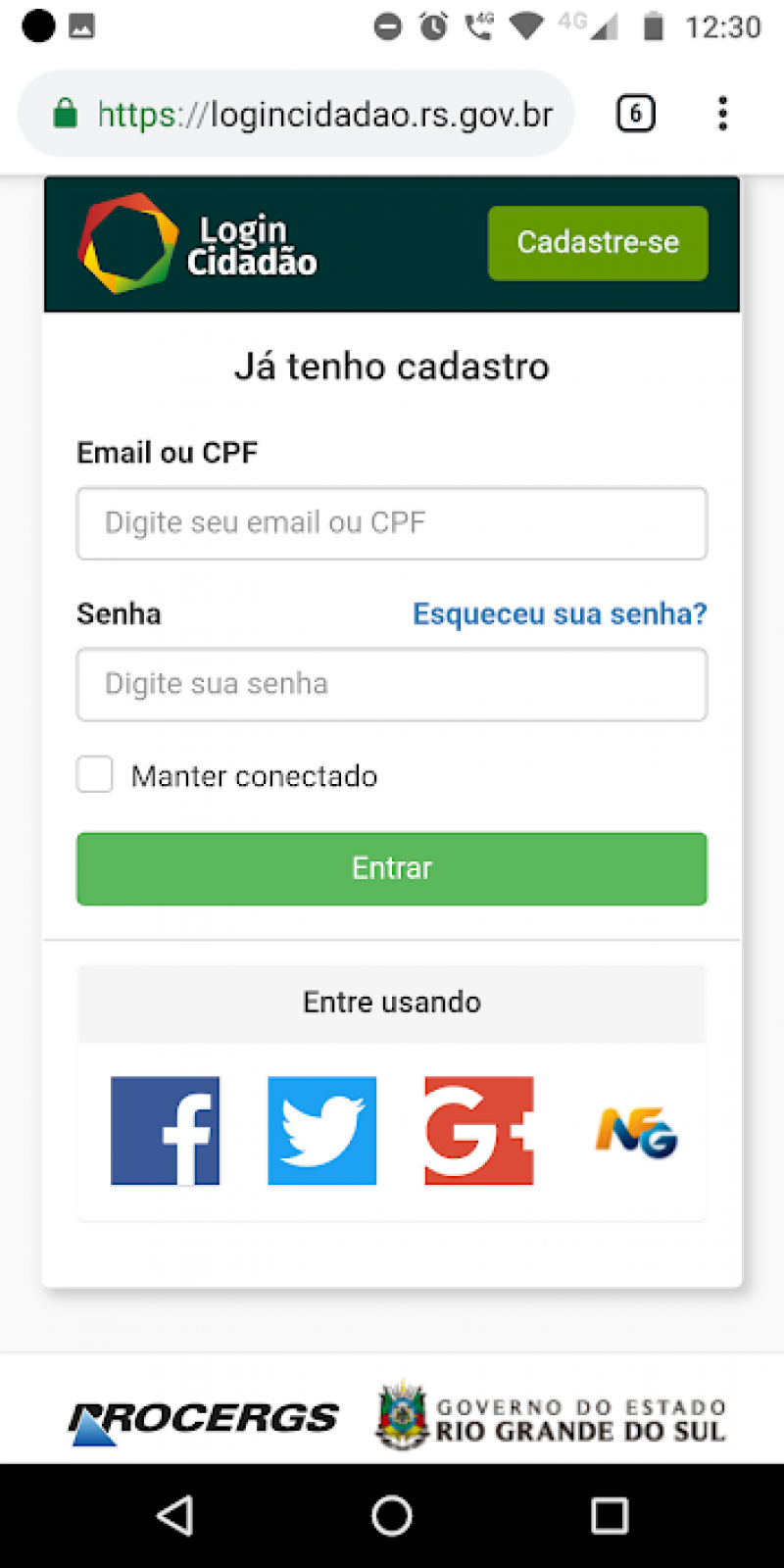Screen dimensions: 784x1568
Task: Sign in using Twitter
Action: click(321, 1130)
